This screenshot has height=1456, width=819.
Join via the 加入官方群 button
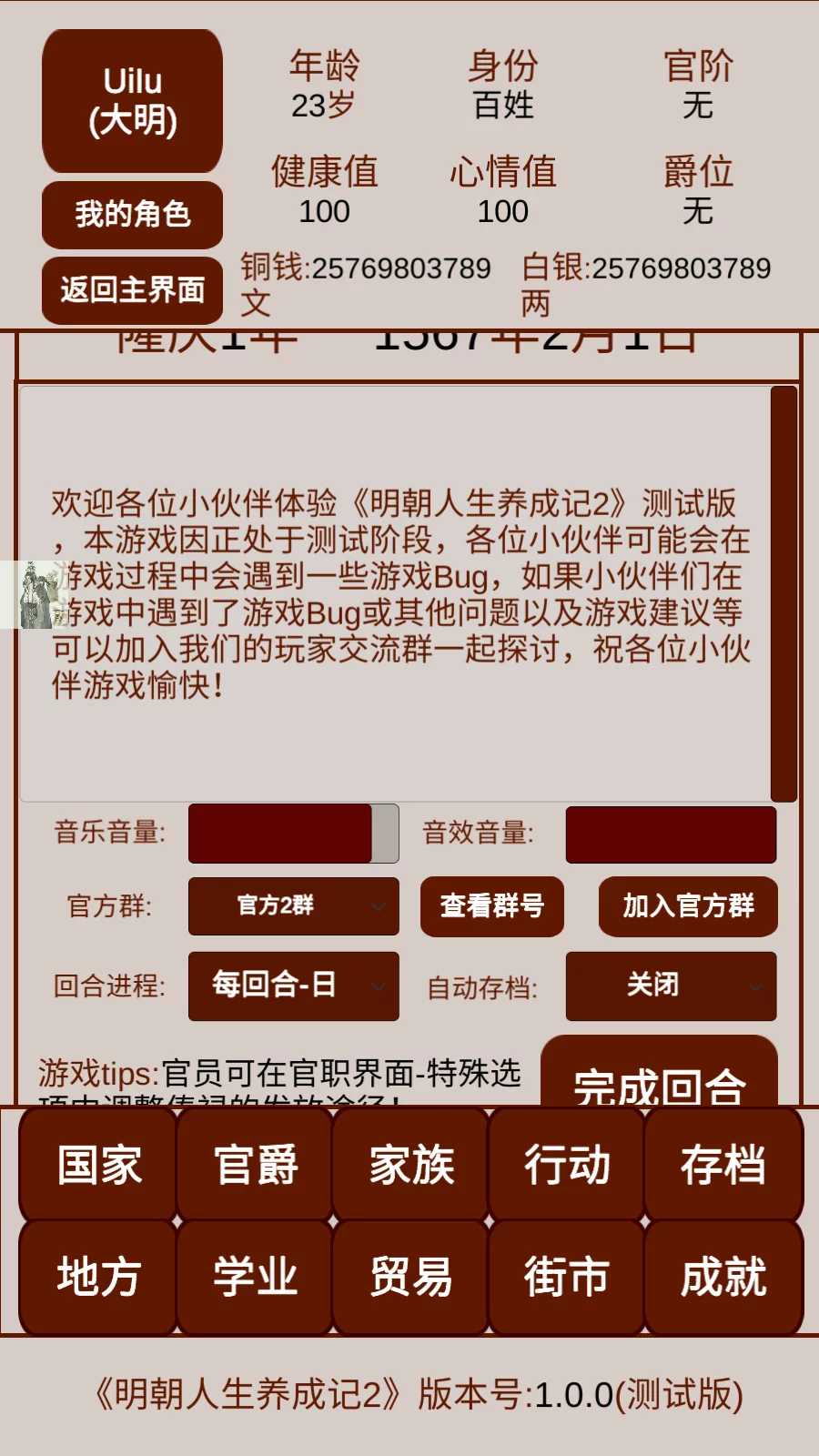(x=688, y=906)
